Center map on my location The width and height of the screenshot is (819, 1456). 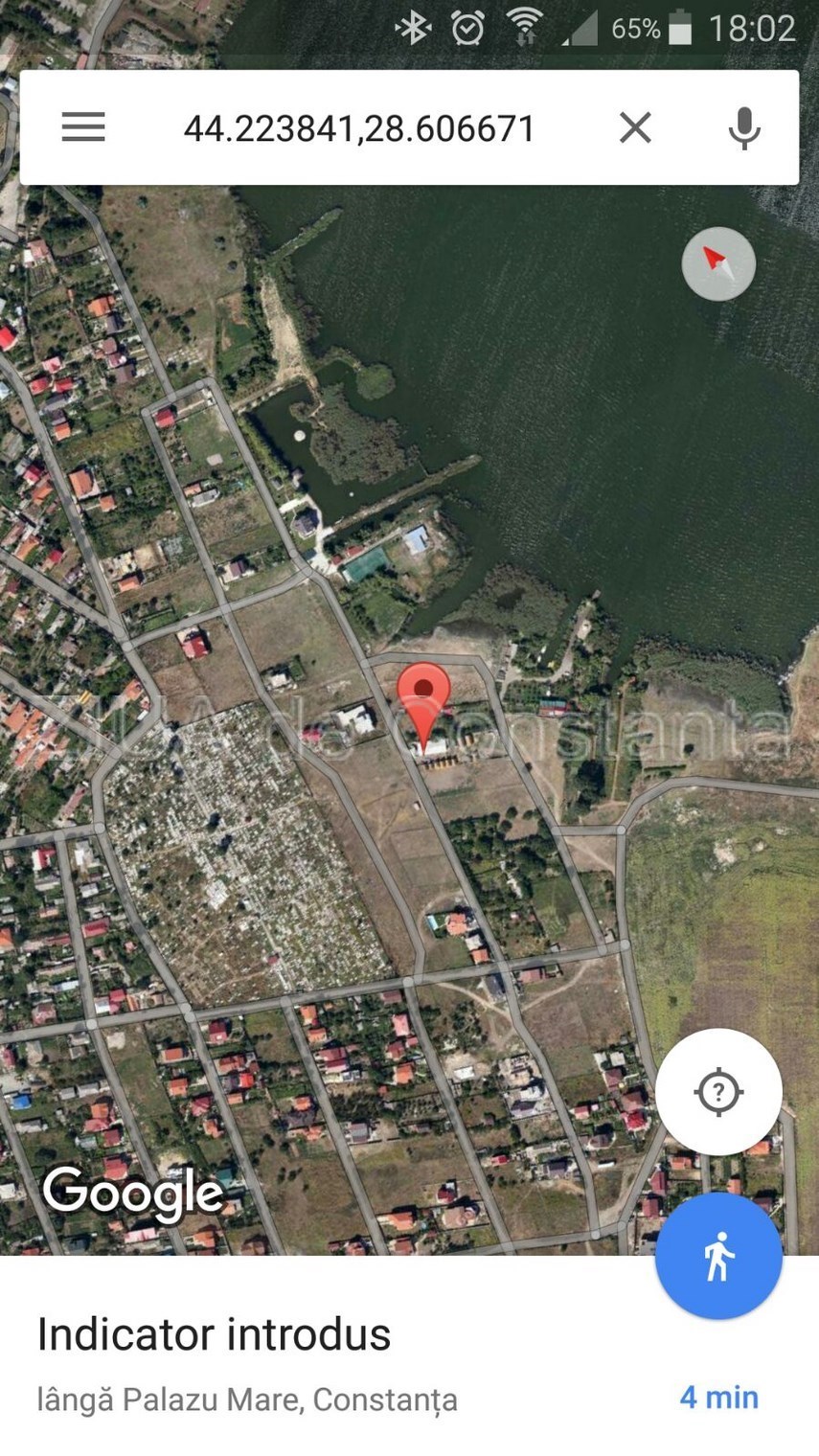pos(718,1091)
